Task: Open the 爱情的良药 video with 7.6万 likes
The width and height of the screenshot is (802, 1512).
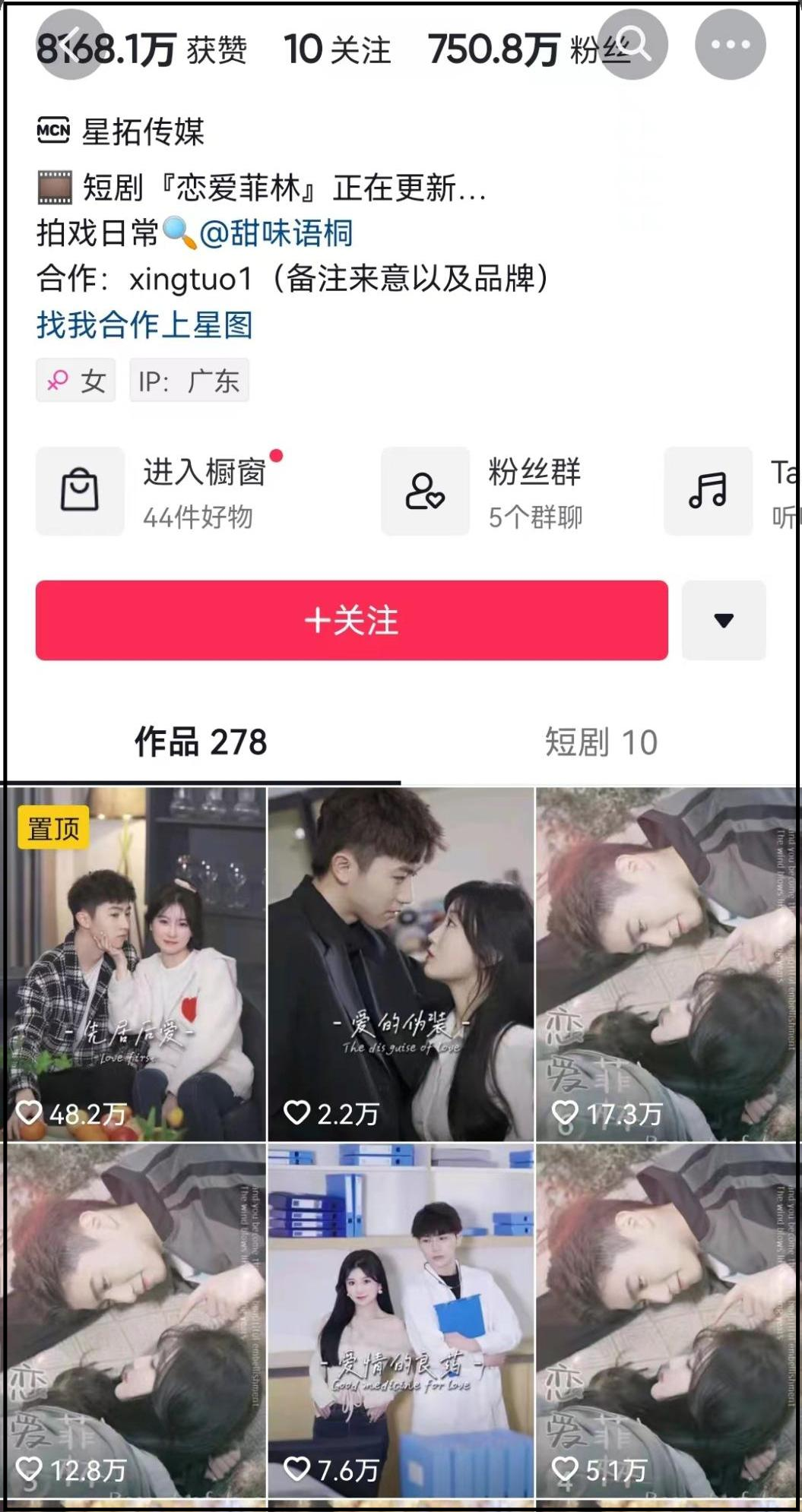Action: tap(401, 1321)
